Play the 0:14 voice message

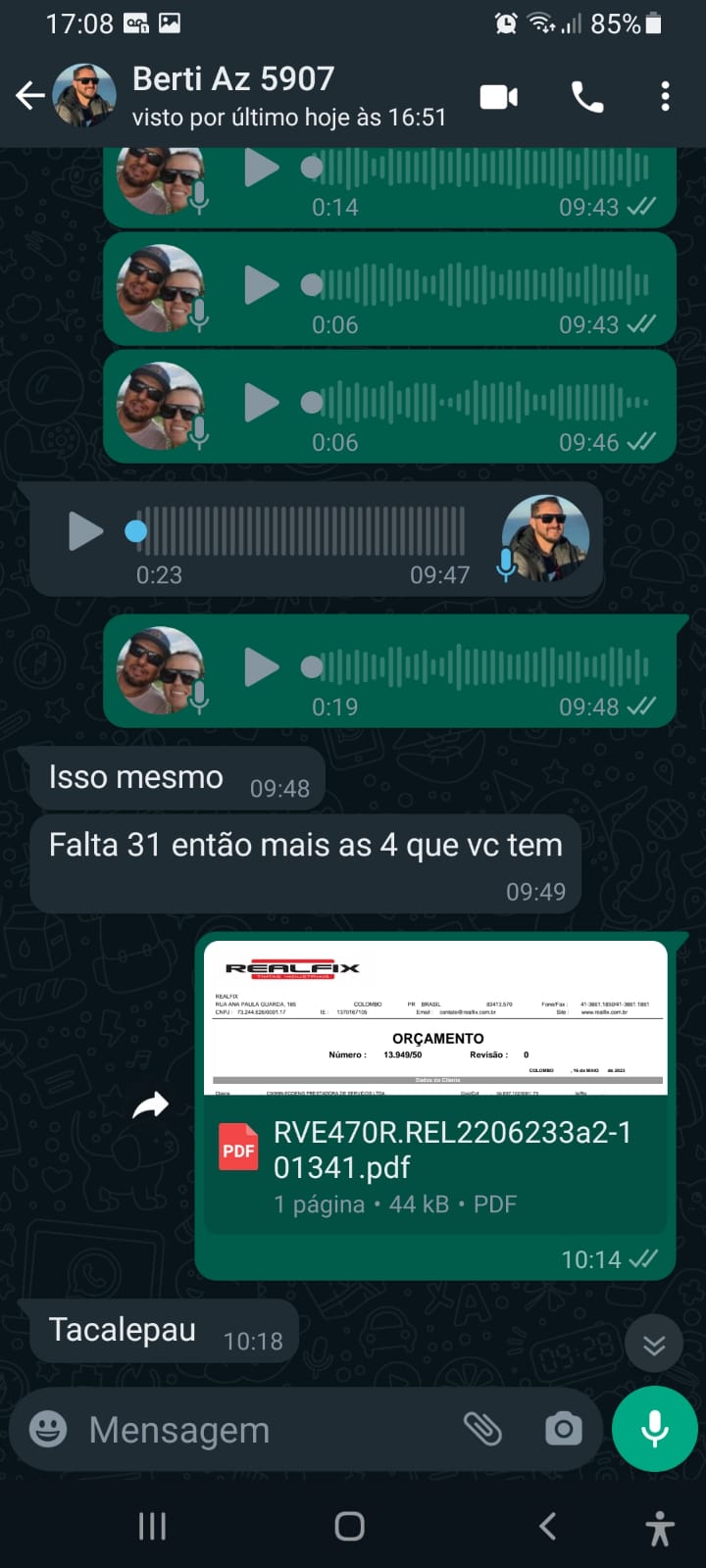coord(261,169)
